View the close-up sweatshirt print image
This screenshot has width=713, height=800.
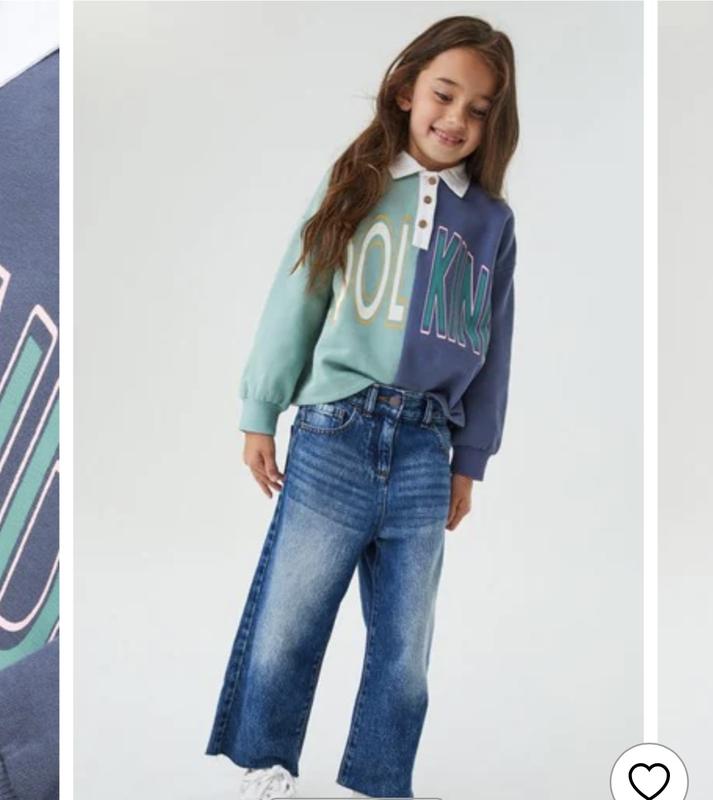pos(29,420)
